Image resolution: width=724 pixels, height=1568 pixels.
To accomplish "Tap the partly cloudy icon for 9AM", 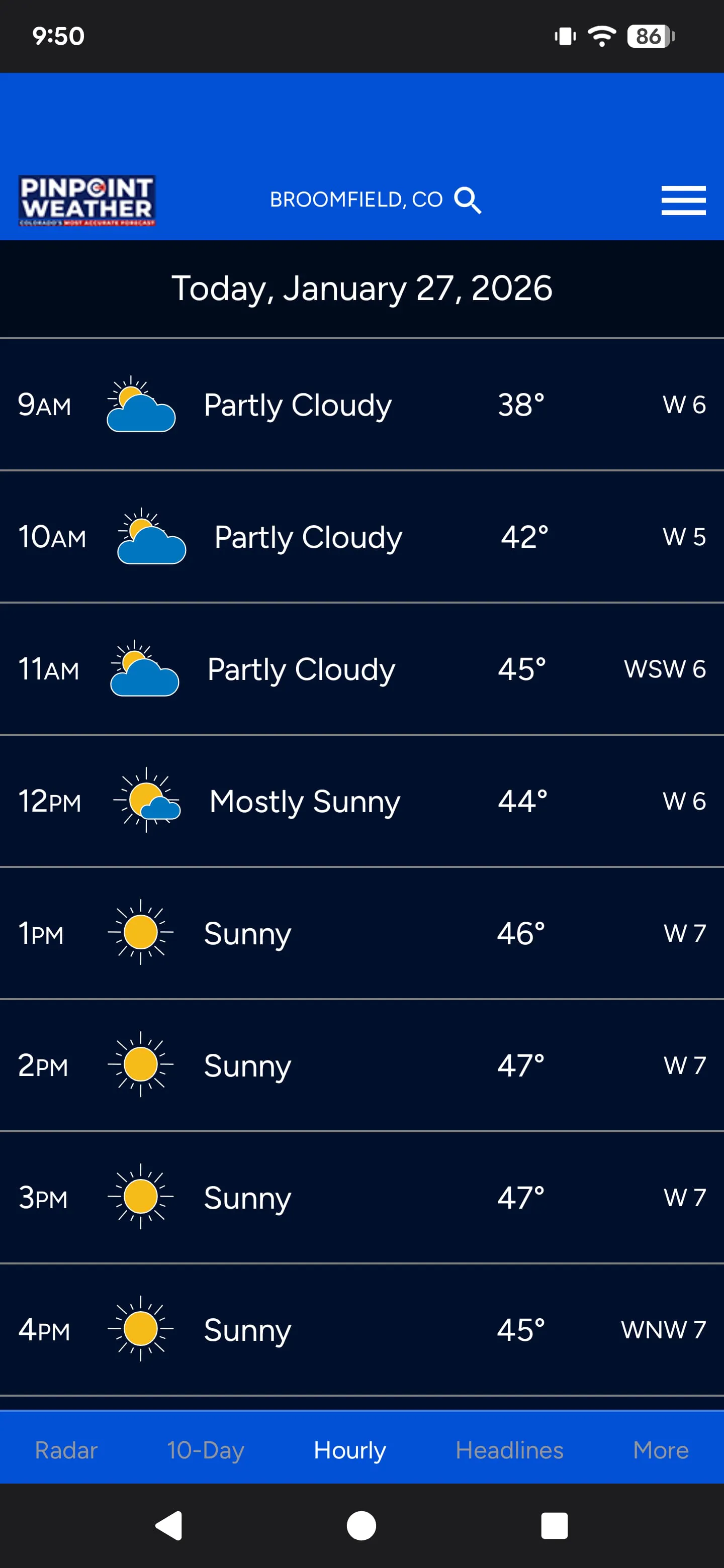I will [x=141, y=405].
